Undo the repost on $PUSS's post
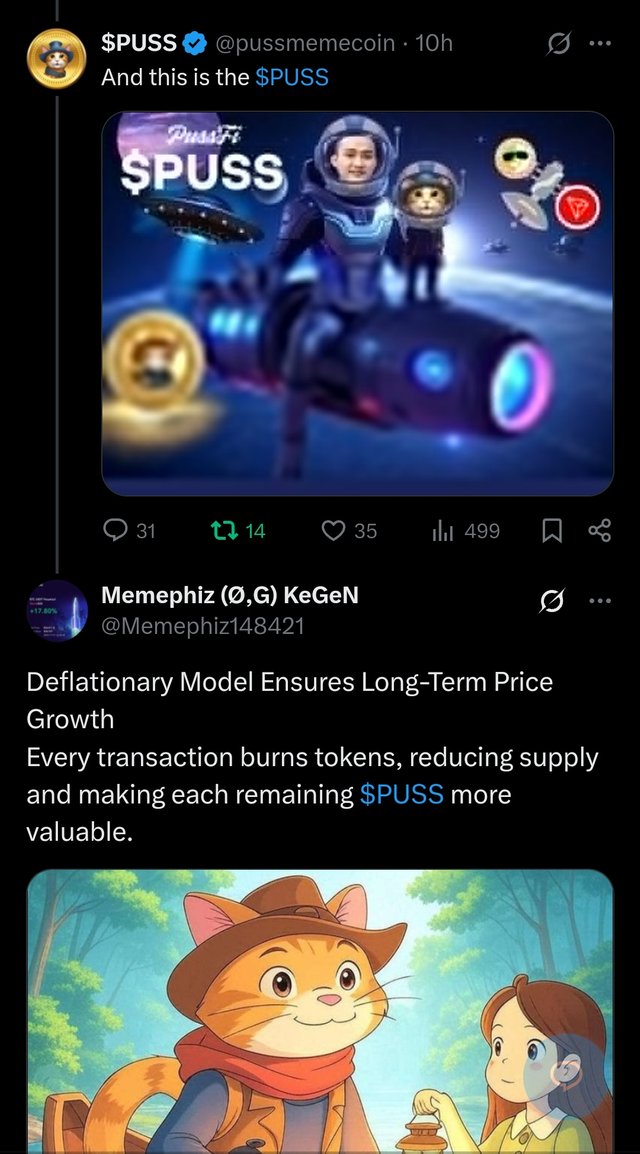This screenshot has height=1154, width=640. [240, 531]
